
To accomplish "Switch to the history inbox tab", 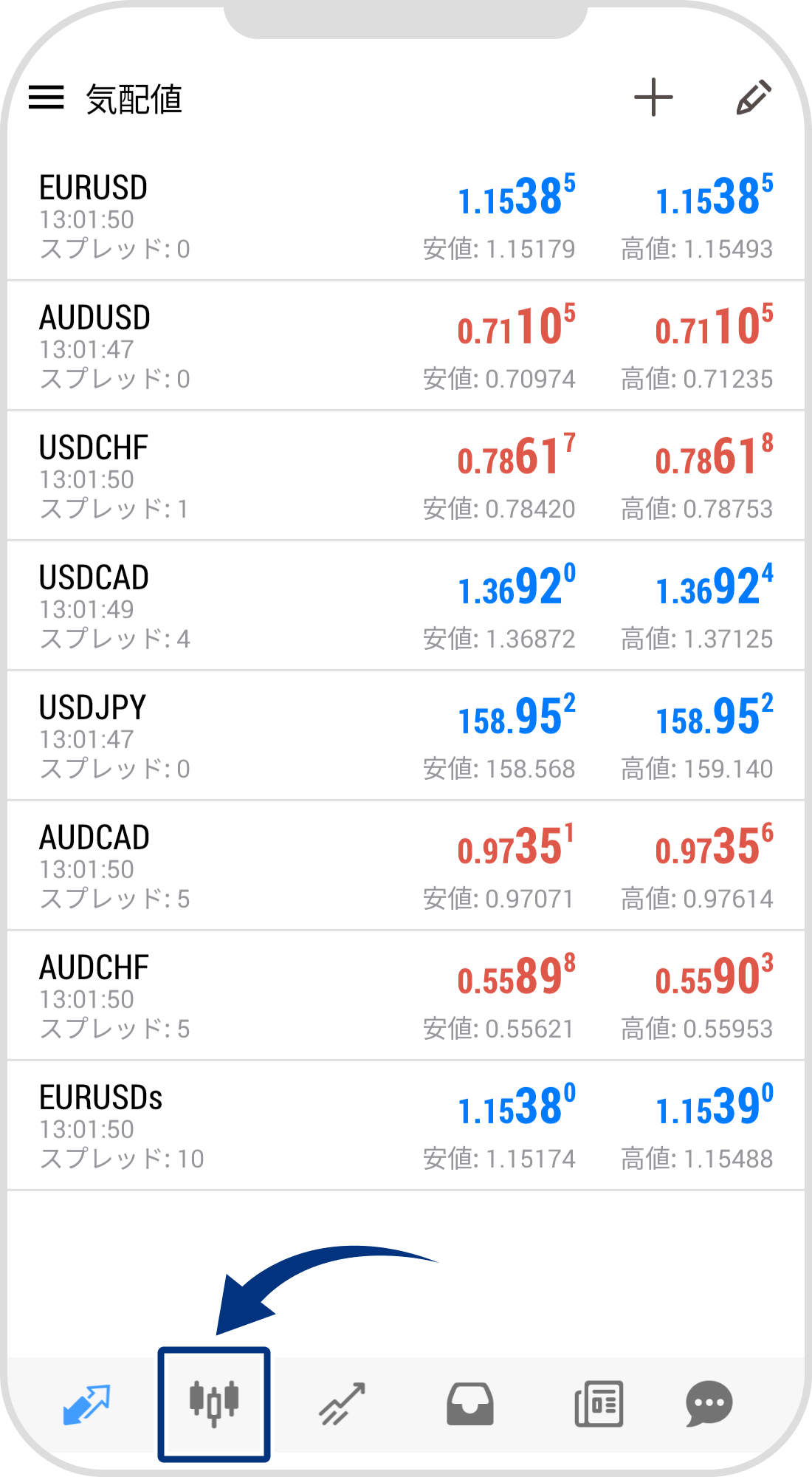I will click(x=469, y=1404).
